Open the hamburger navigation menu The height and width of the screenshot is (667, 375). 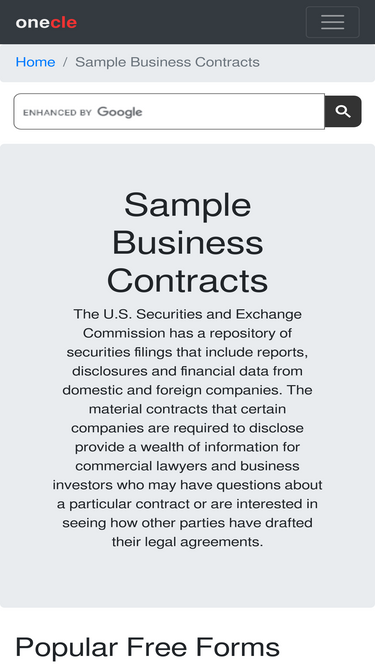tap(332, 22)
